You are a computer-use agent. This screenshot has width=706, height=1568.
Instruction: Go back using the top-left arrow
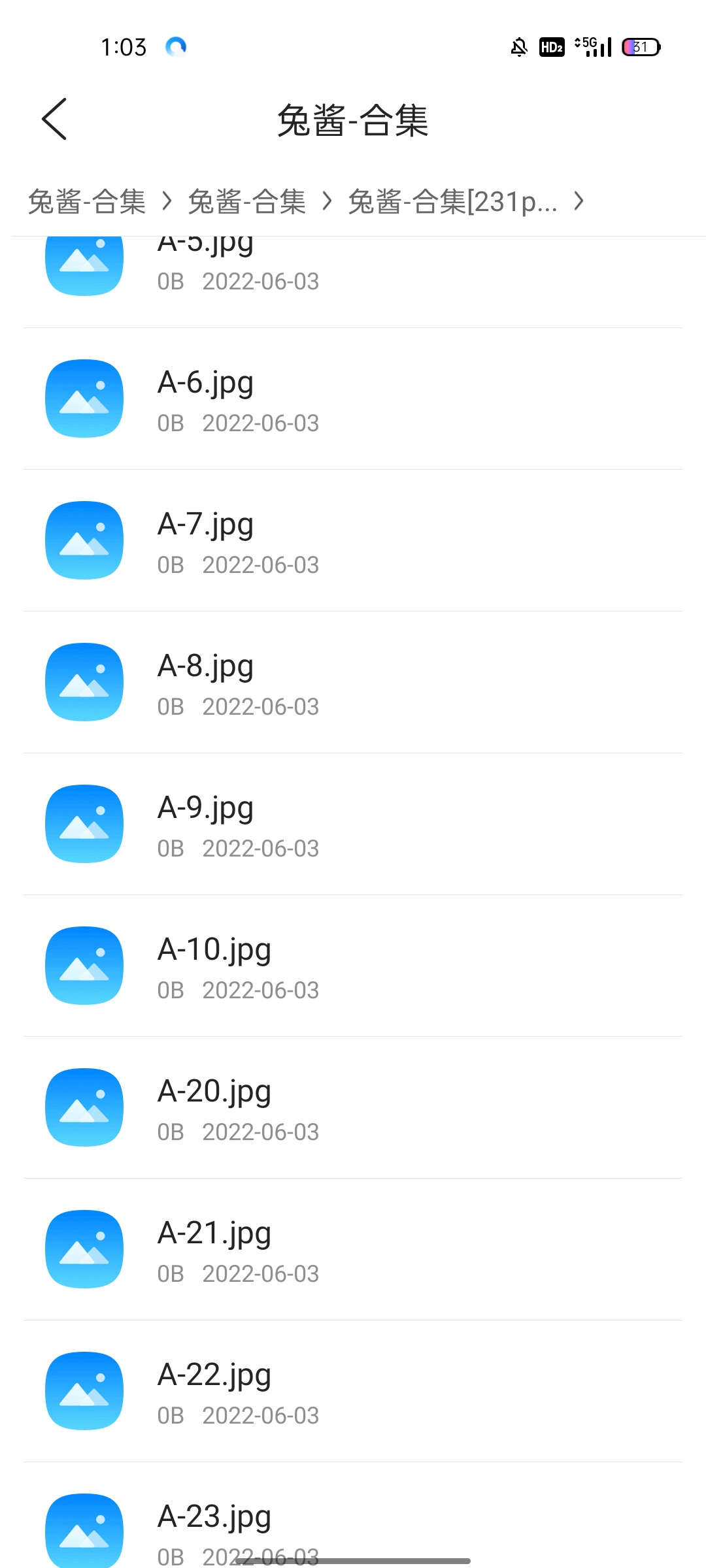54,119
